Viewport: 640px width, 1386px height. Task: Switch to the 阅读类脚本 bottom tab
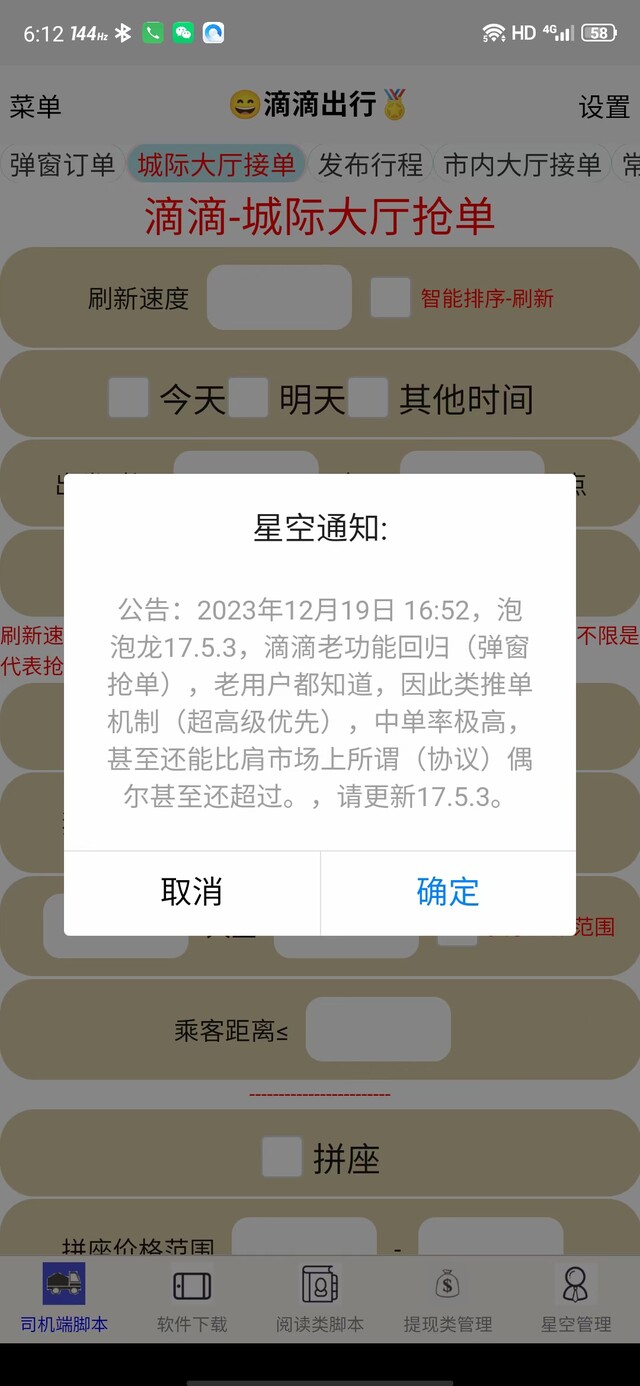click(x=320, y=1298)
